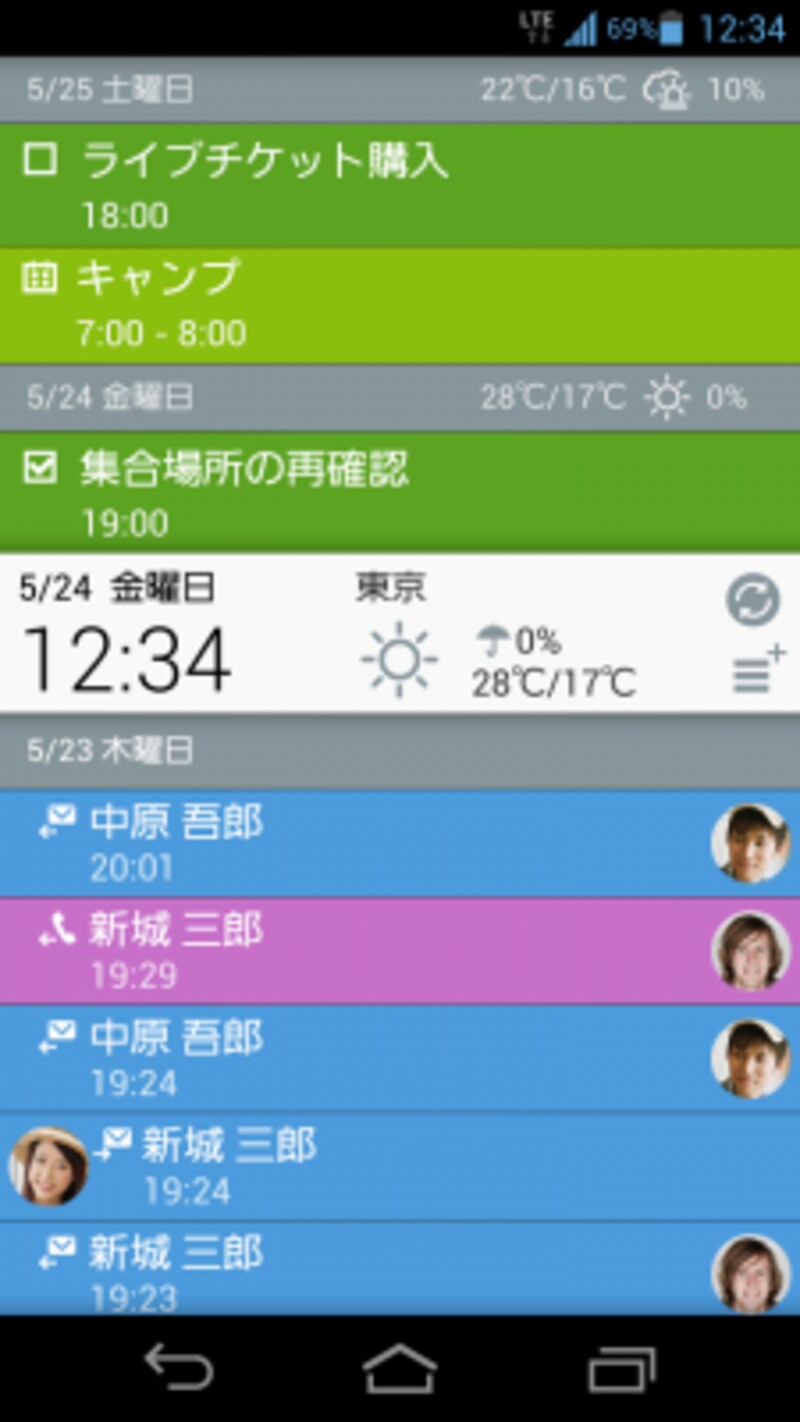Screen dimensions: 800x1422
Task: Open the キャンプ calendar event
Action: 400,305
